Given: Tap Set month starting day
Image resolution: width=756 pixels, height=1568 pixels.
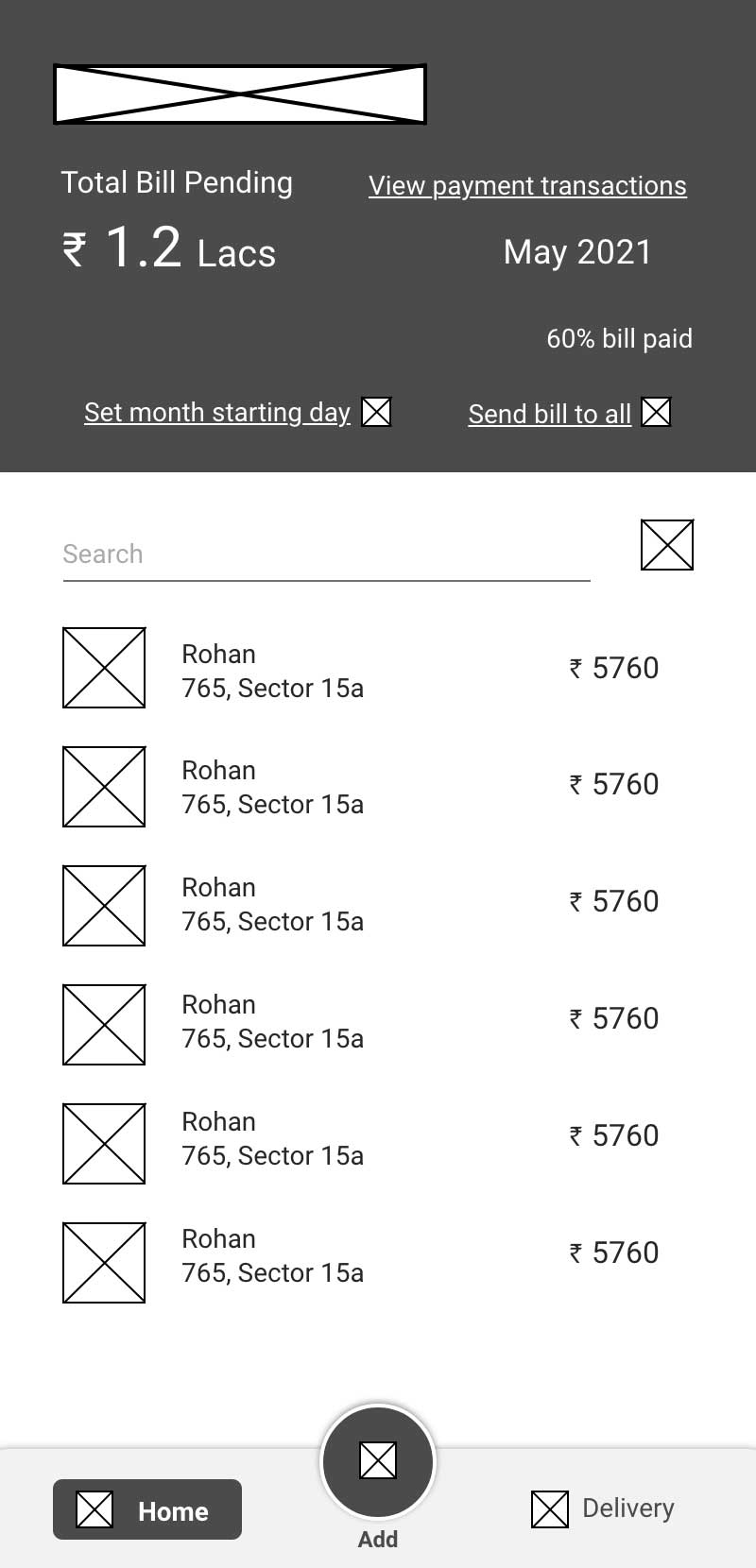Looking at the screenshot, I should click(x=217, y=413).
